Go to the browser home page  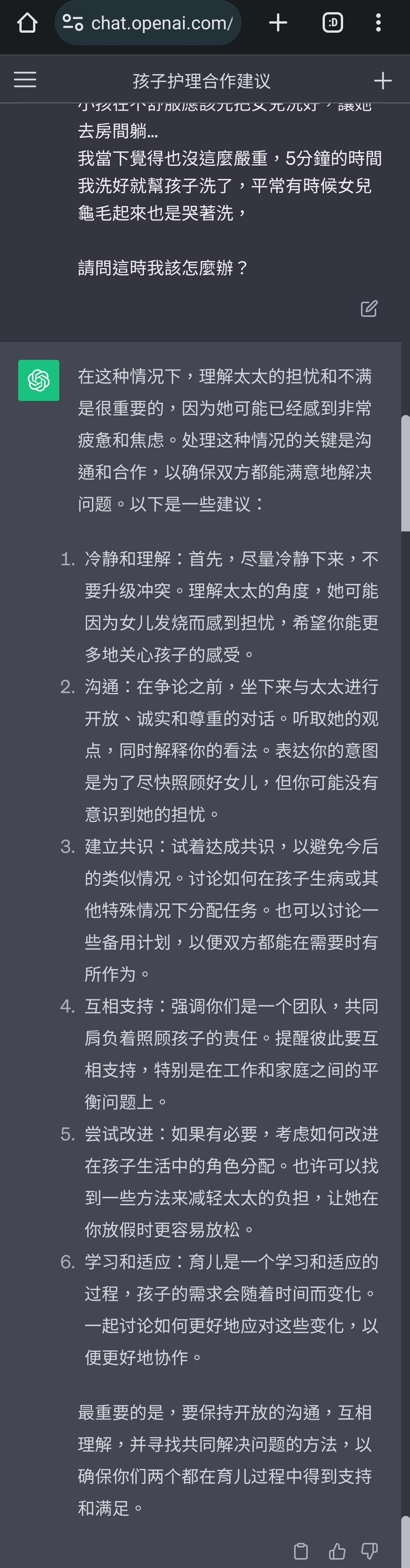point(27,23)
